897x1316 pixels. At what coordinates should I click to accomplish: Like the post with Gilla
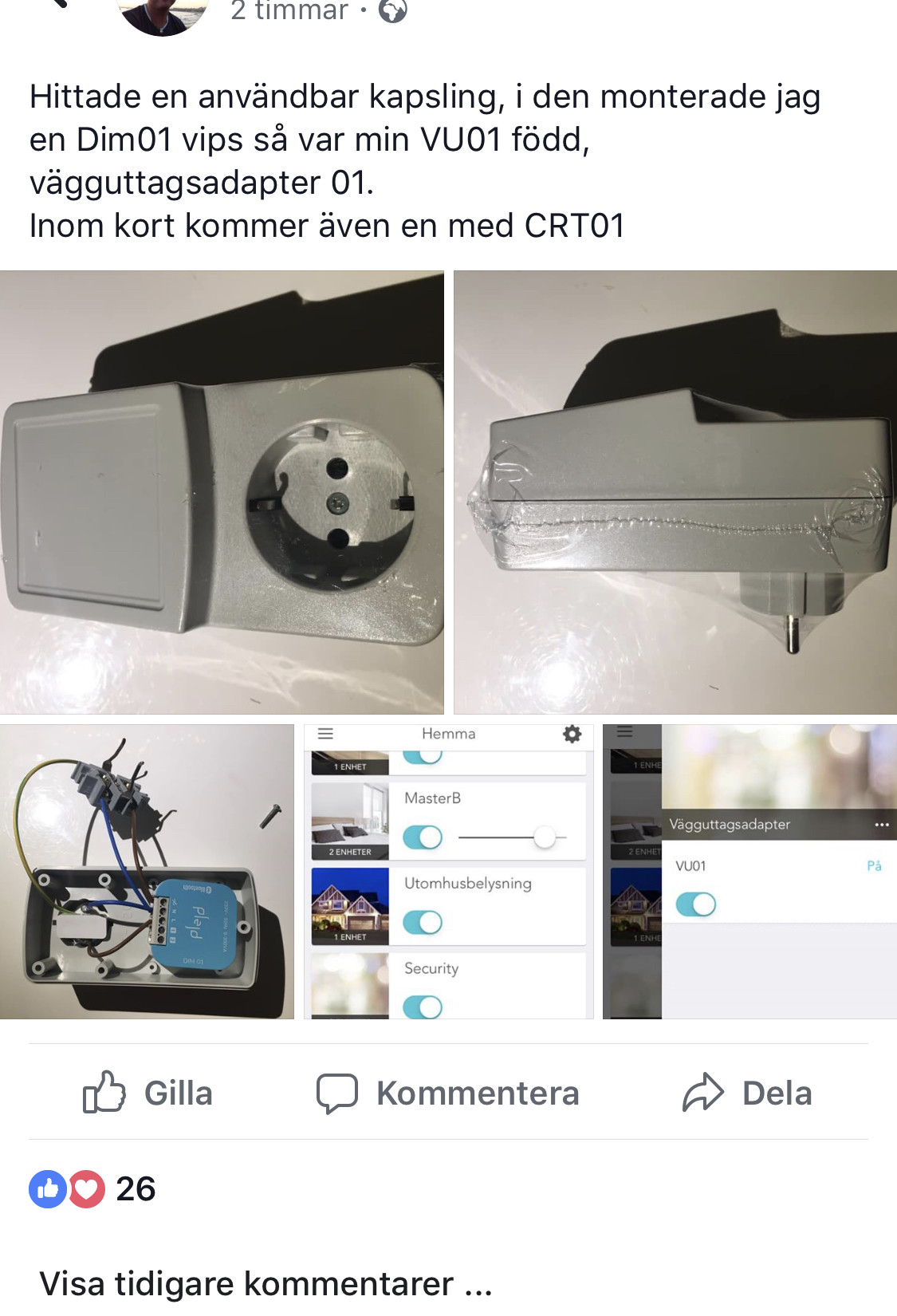(x=148, y=1093)
